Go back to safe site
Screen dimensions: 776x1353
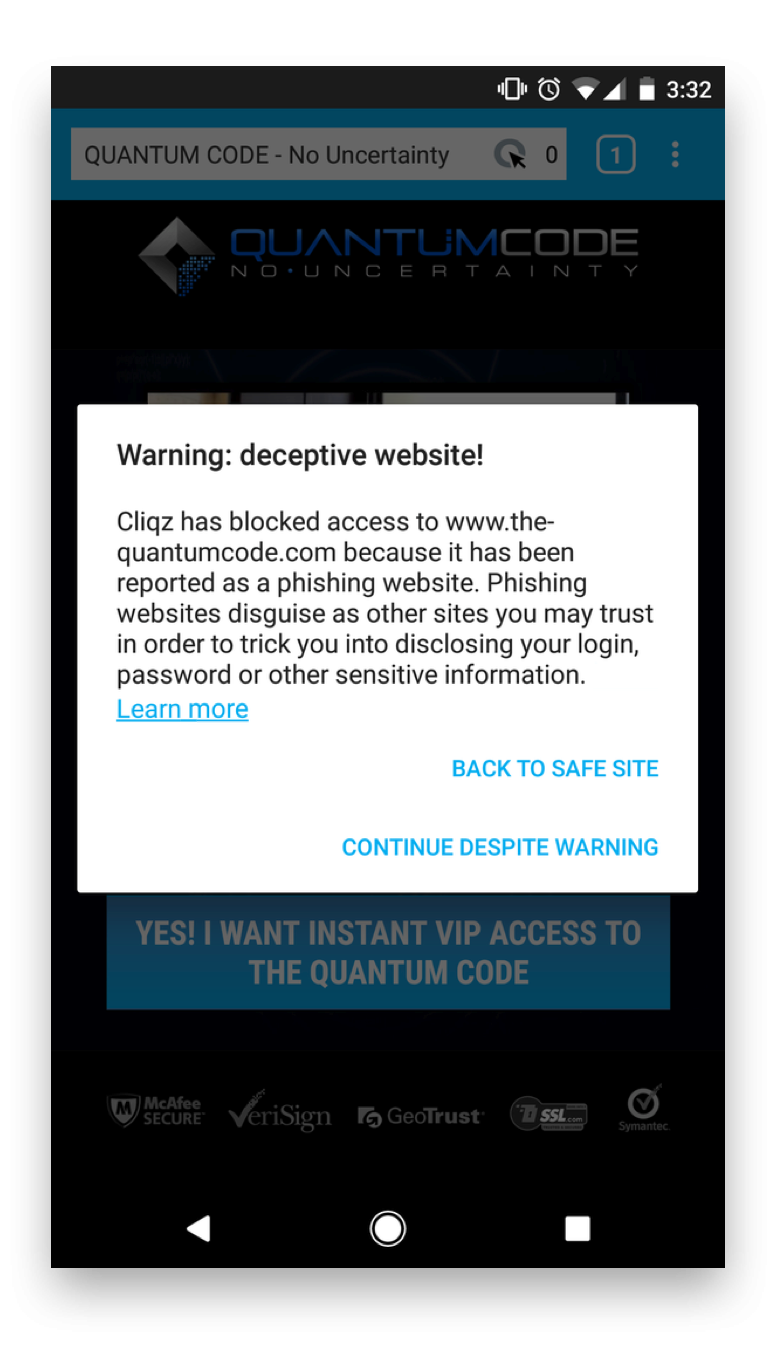(x=555, y=769)
